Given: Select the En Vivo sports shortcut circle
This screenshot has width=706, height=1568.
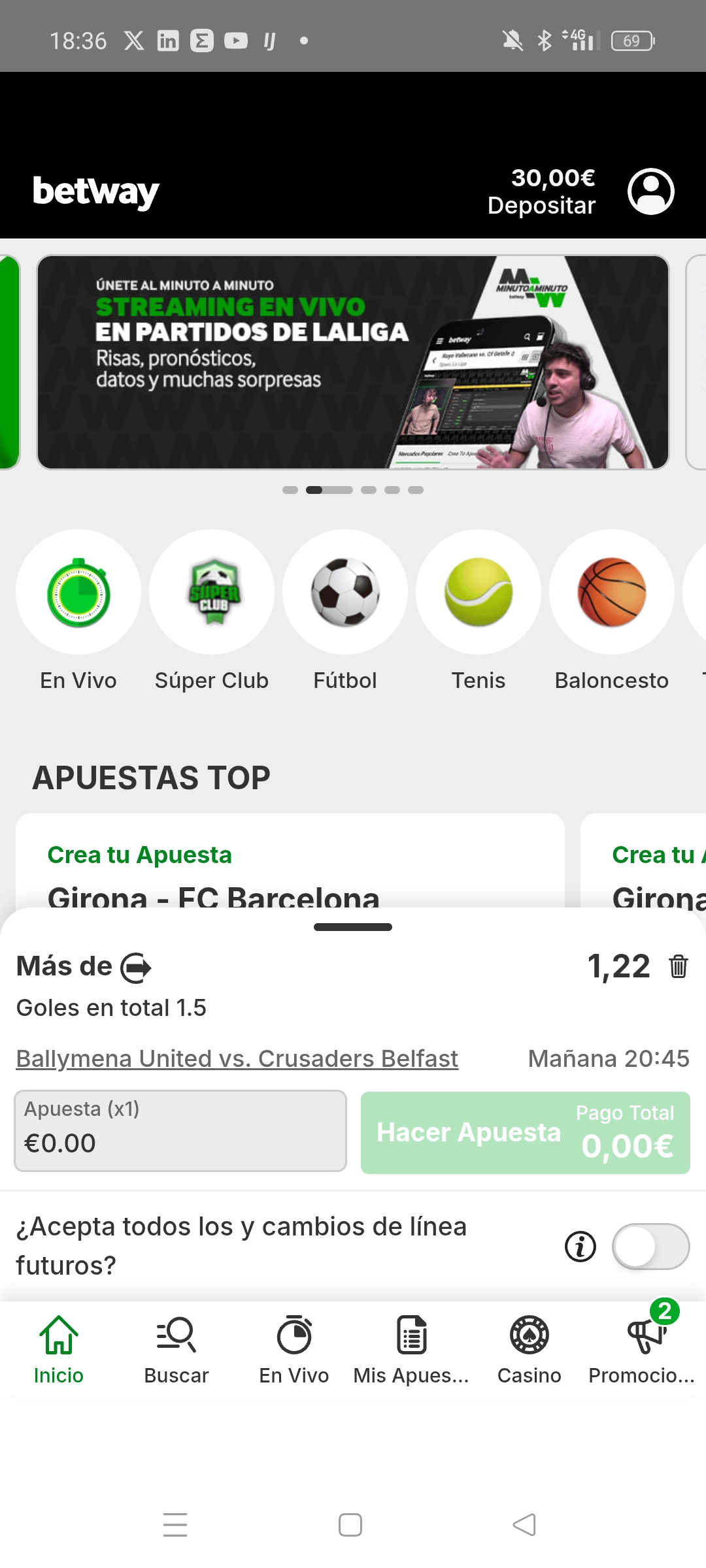Looking at the screenshot, I should click(x=78, y=592).
